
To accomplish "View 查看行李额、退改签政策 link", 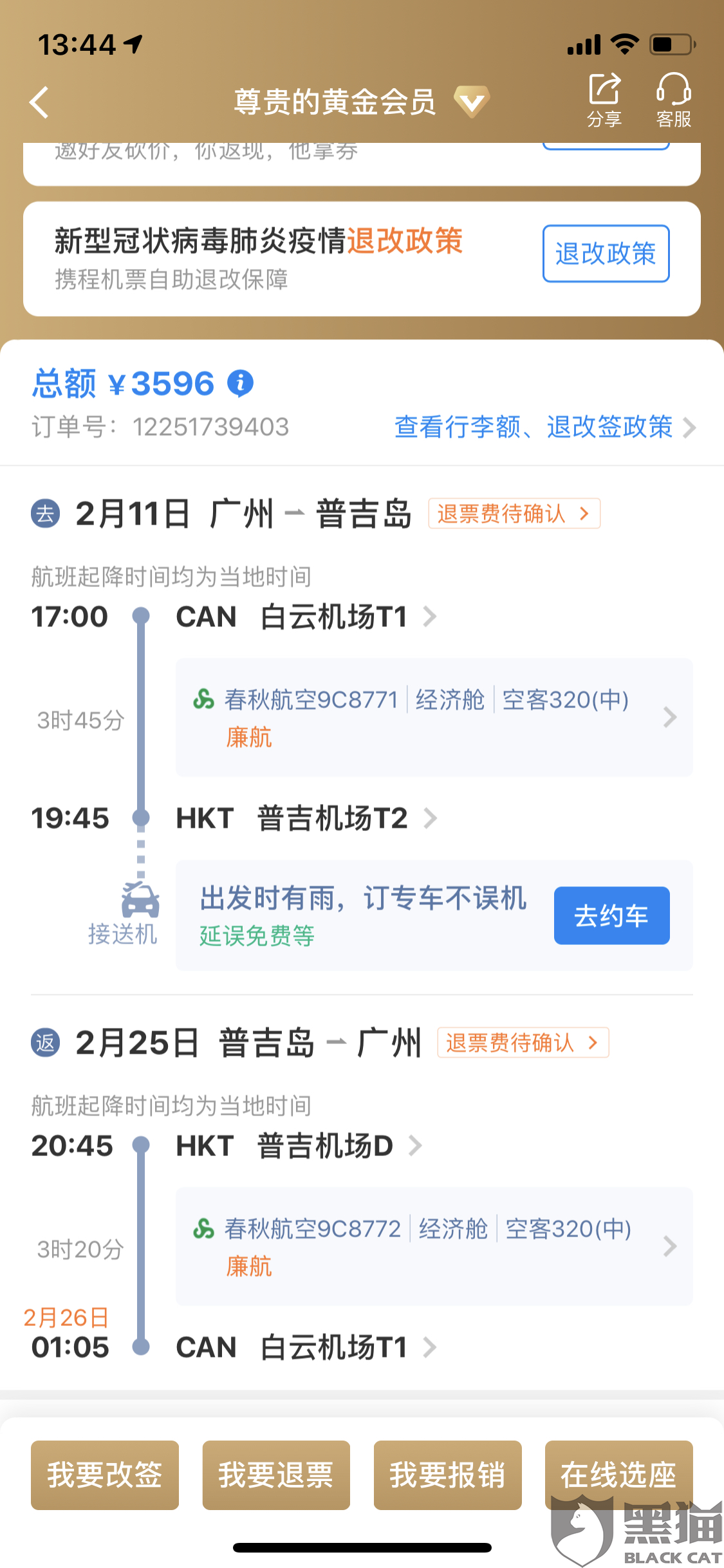I will point(544,427).
